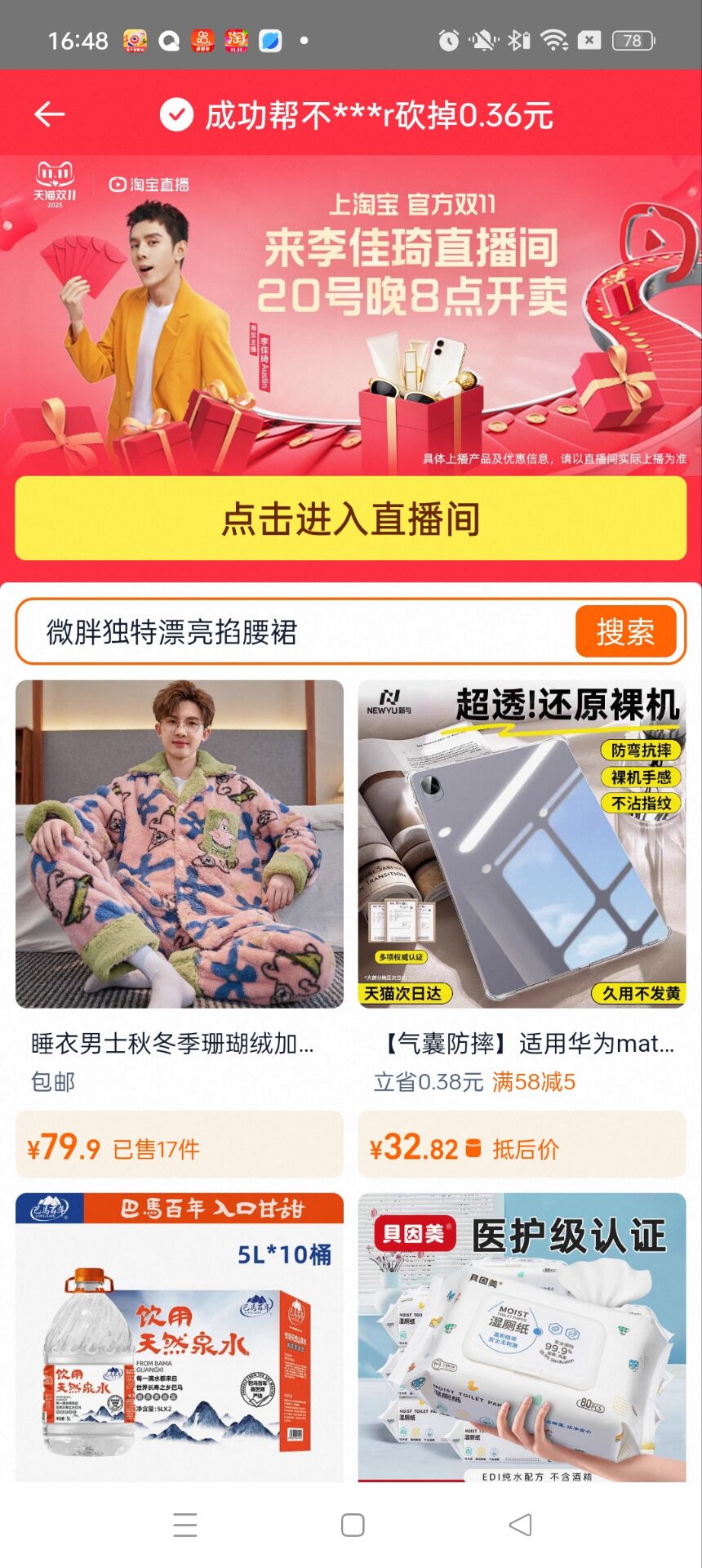The width and height of the screenshot is (702, 1568).
Task: Go back using the top-left arrow
Action: pyautogui.click(x=49, y=115)
